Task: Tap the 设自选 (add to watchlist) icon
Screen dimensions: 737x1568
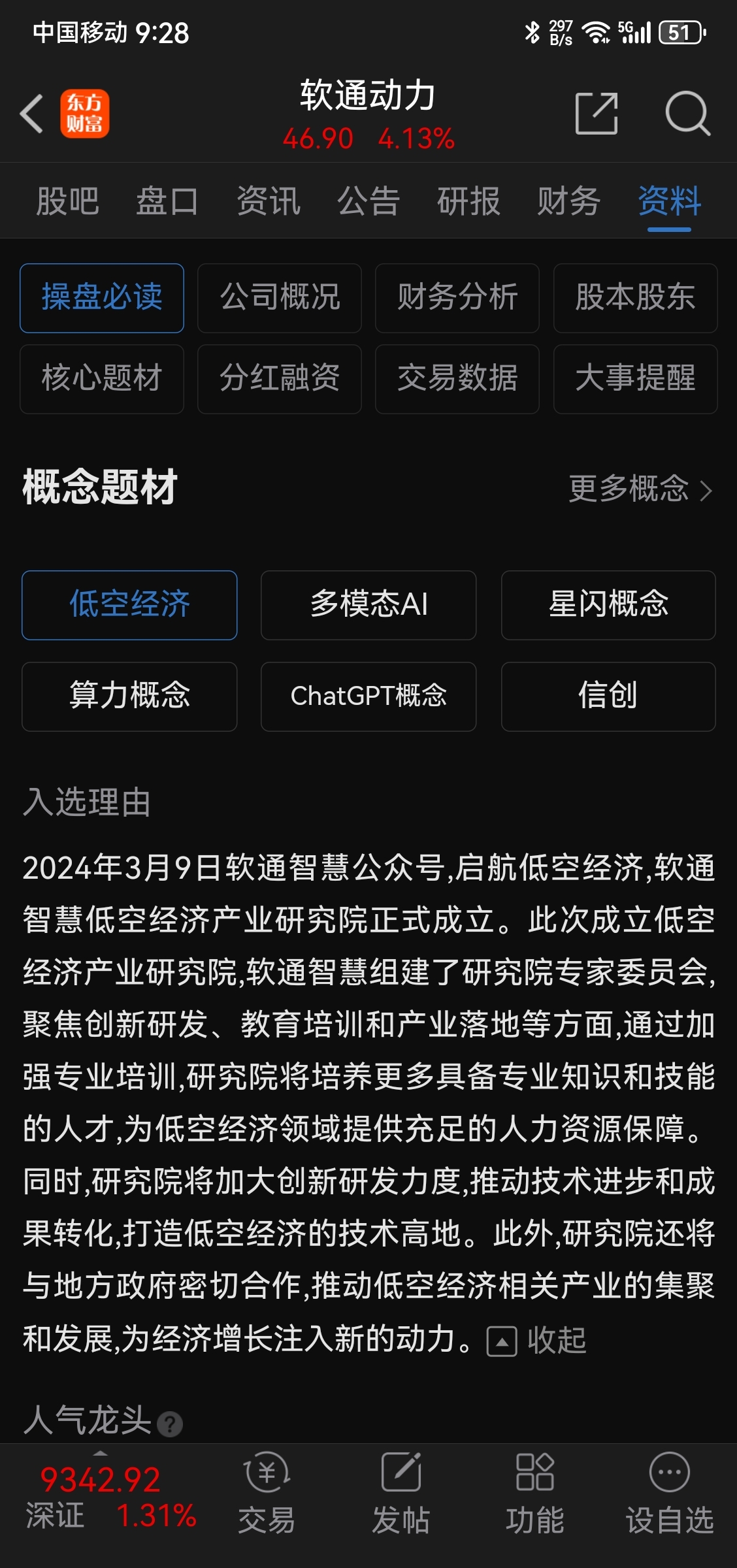Action: [x=670, y=1496]
